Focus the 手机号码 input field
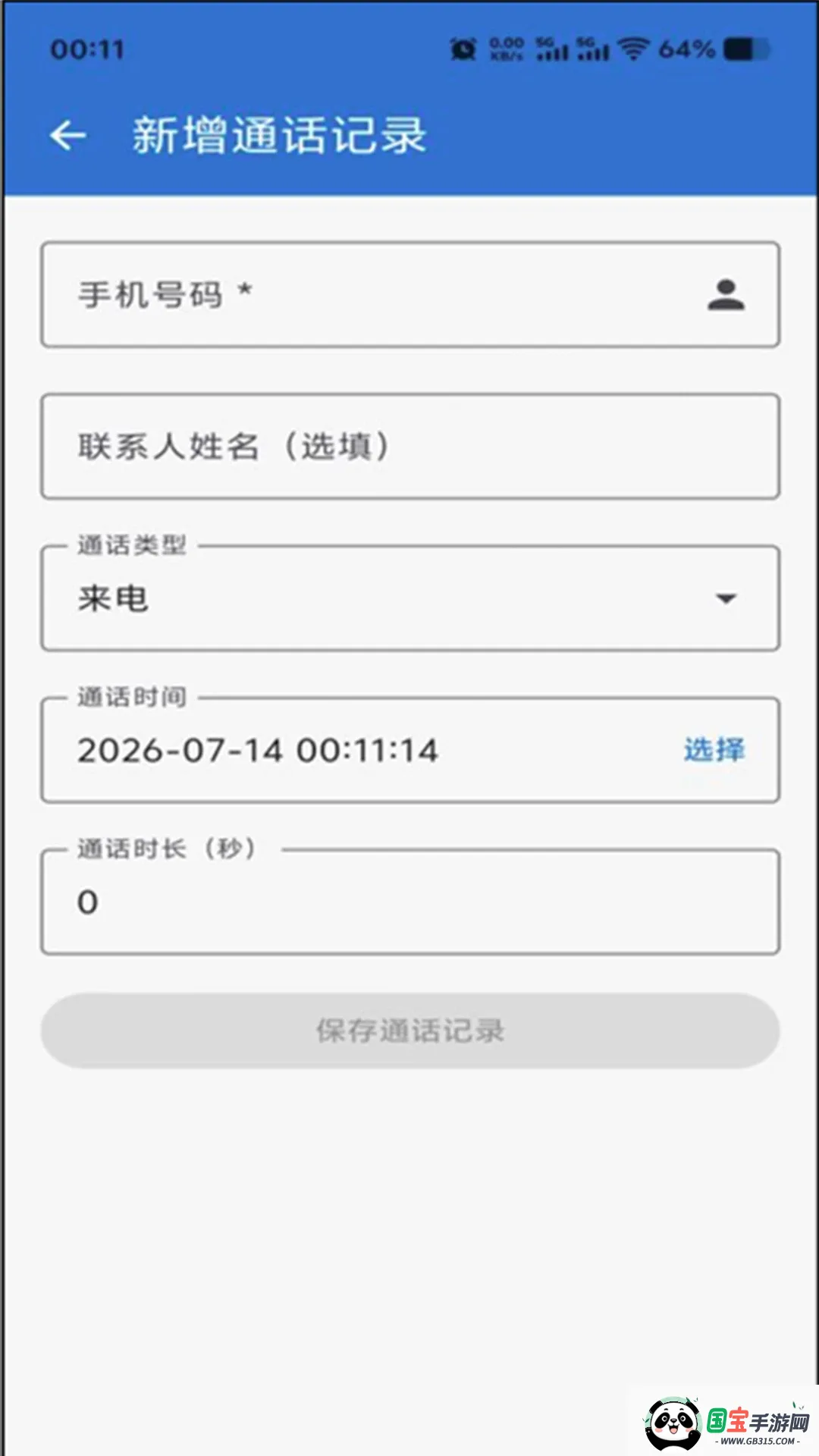 coord(410,295)
